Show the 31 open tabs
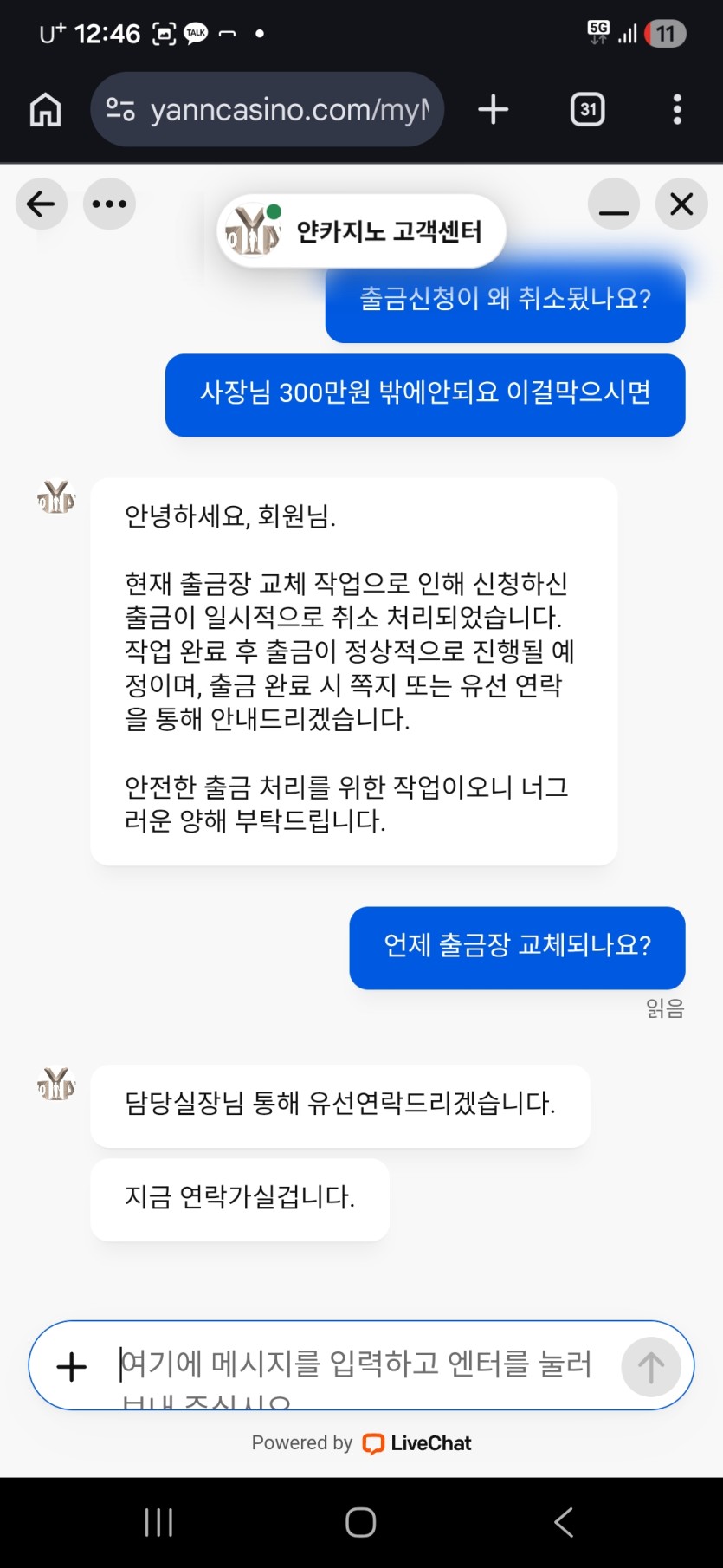Viewport: 723px width, 1568px height. tap(587, 110)
